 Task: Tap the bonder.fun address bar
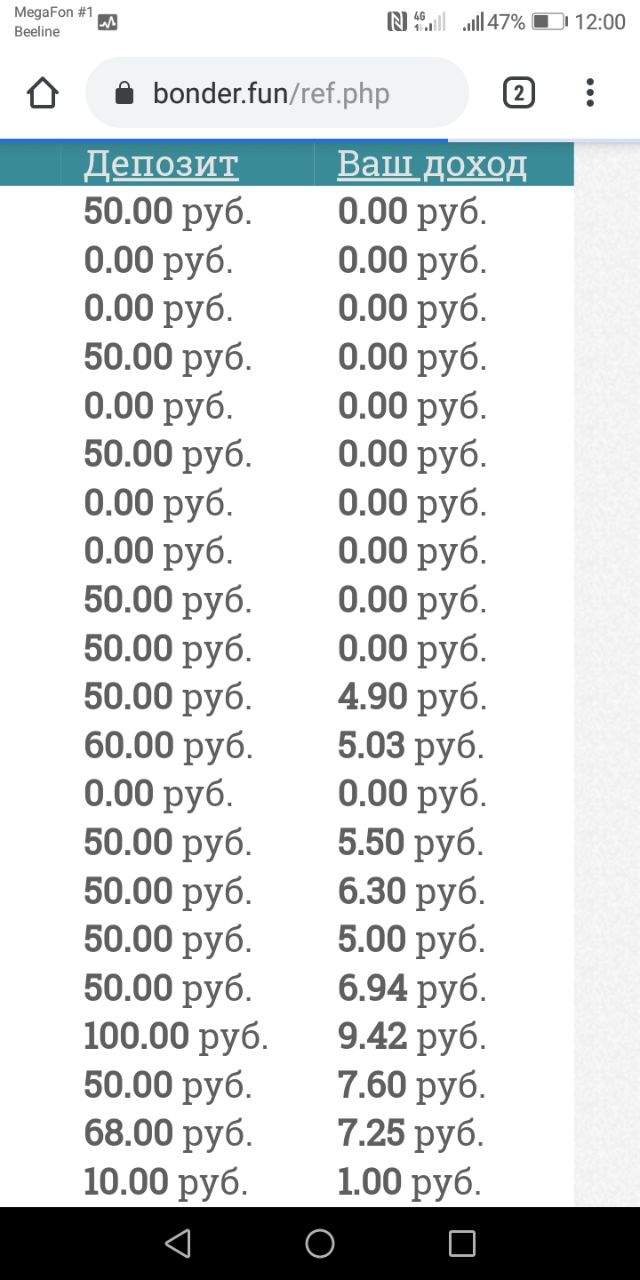(x=277, y=93)
